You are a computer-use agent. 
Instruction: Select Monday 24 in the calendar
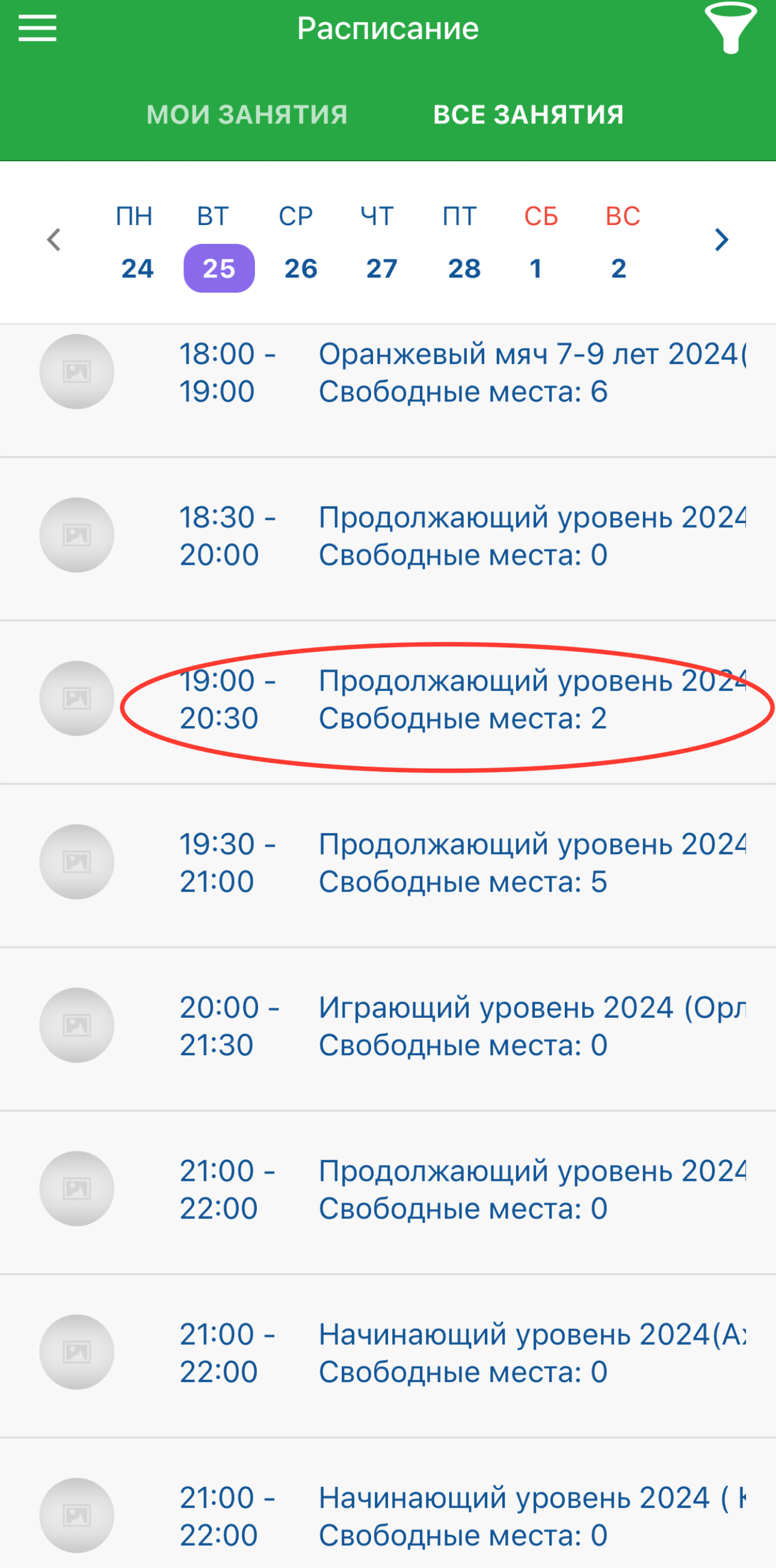point(137,268)
